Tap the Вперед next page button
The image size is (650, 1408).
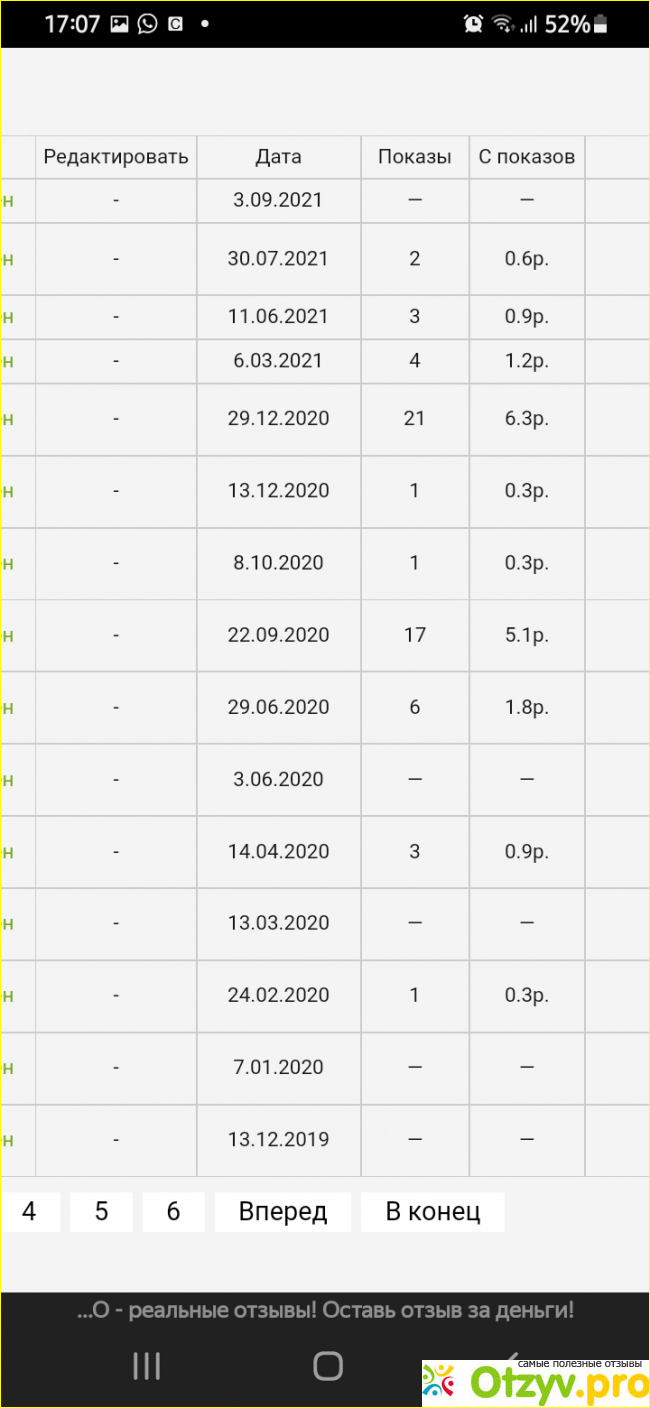point(282,1212)
